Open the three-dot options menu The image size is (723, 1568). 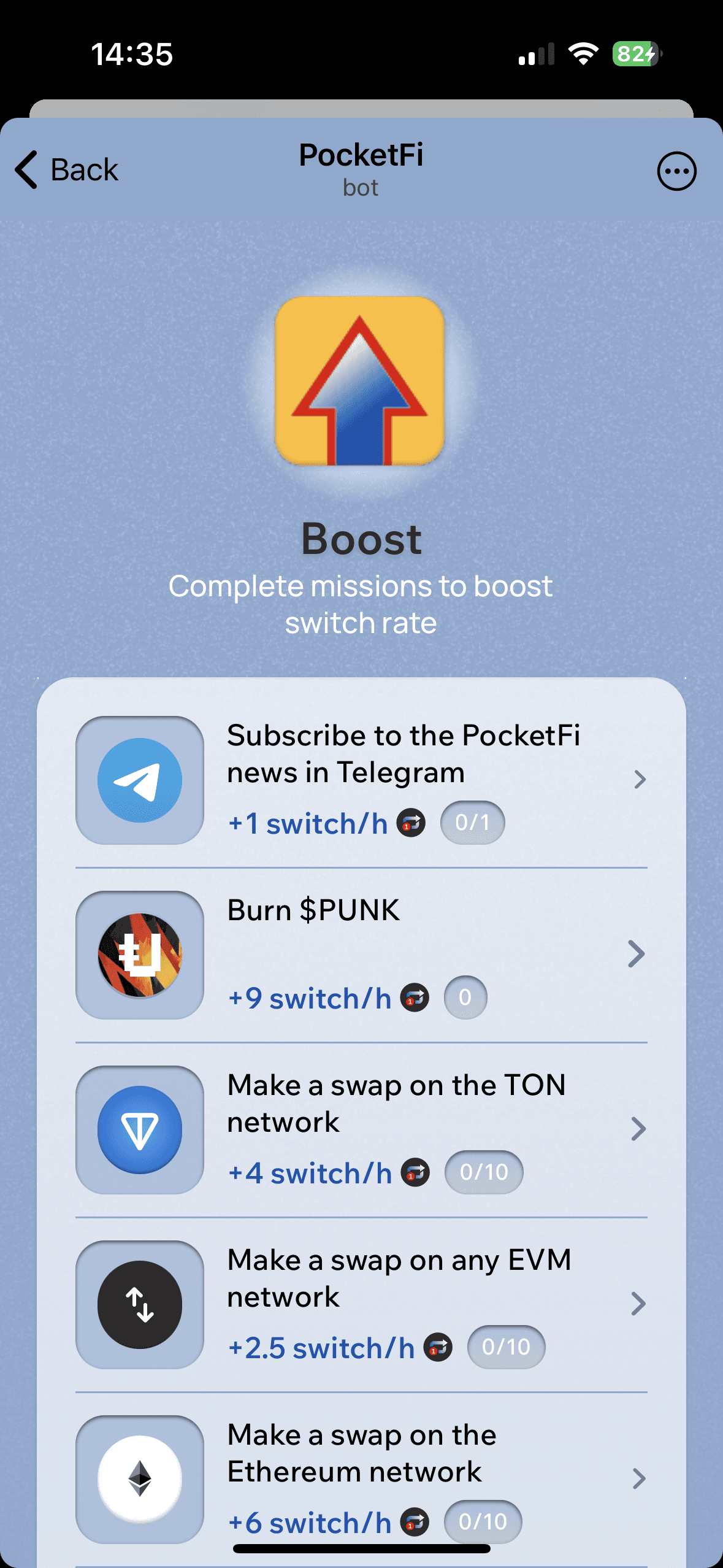pyautogui.click(x=676, y=171)
